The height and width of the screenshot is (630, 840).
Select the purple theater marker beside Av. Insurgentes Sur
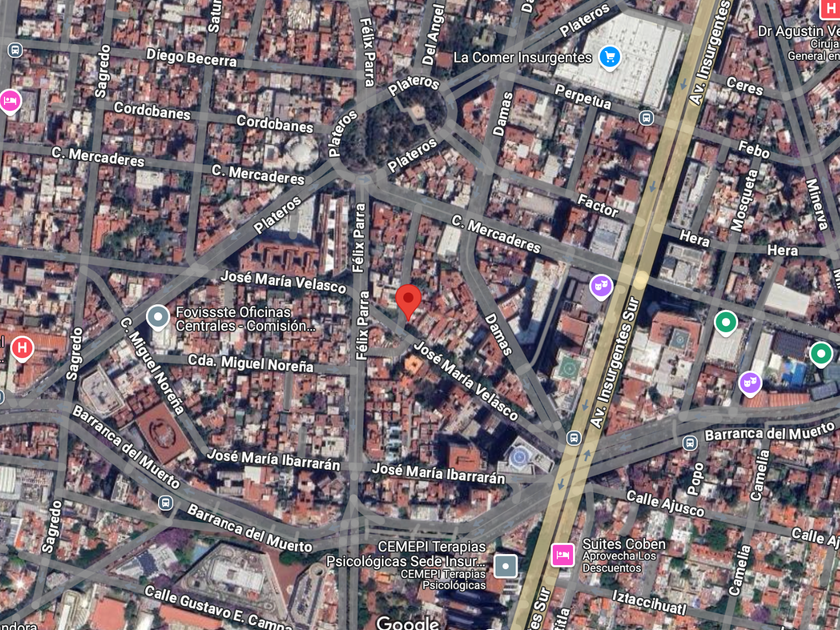(x=601, y=287)
